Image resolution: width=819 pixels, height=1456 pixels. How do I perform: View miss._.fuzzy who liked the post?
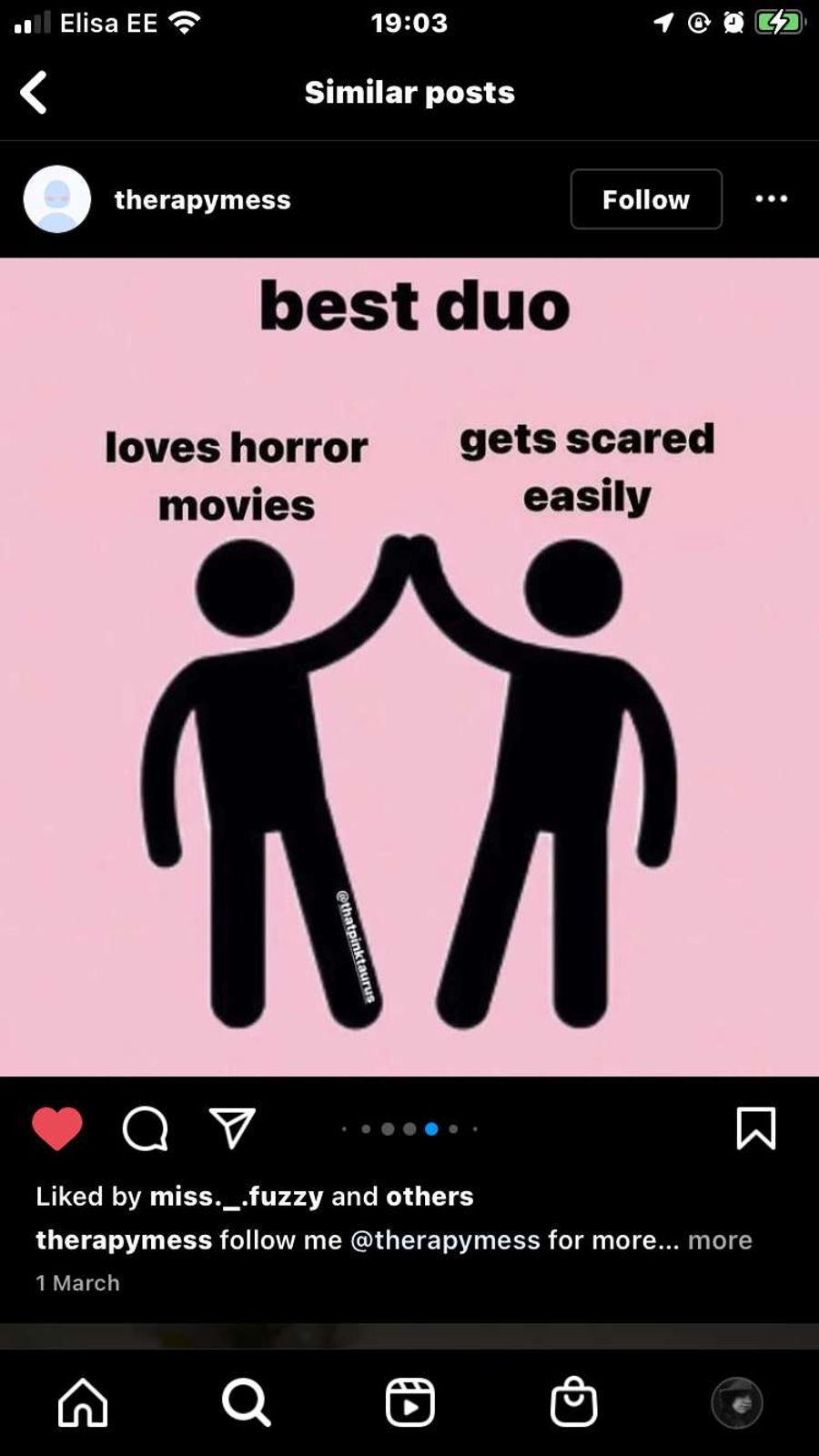[236, 1196]
